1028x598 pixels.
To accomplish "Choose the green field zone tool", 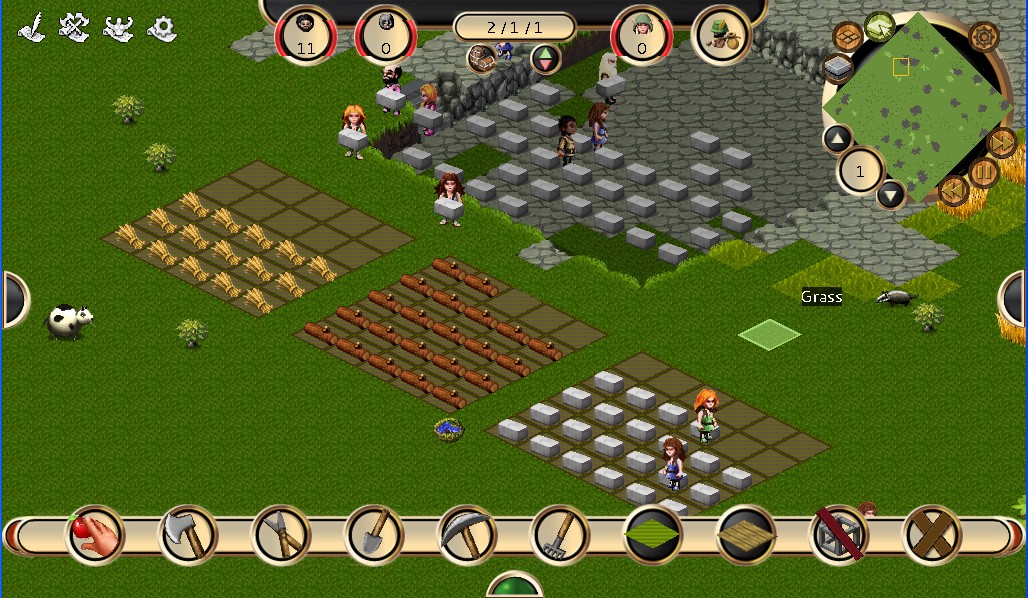I will click(653, 534).
